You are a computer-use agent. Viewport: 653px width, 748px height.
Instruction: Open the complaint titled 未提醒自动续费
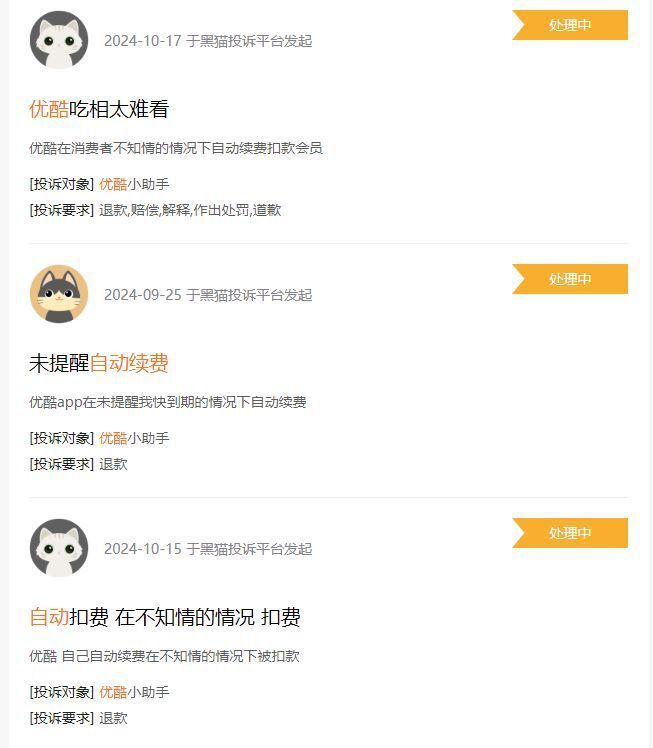click(x=99, y=364)
